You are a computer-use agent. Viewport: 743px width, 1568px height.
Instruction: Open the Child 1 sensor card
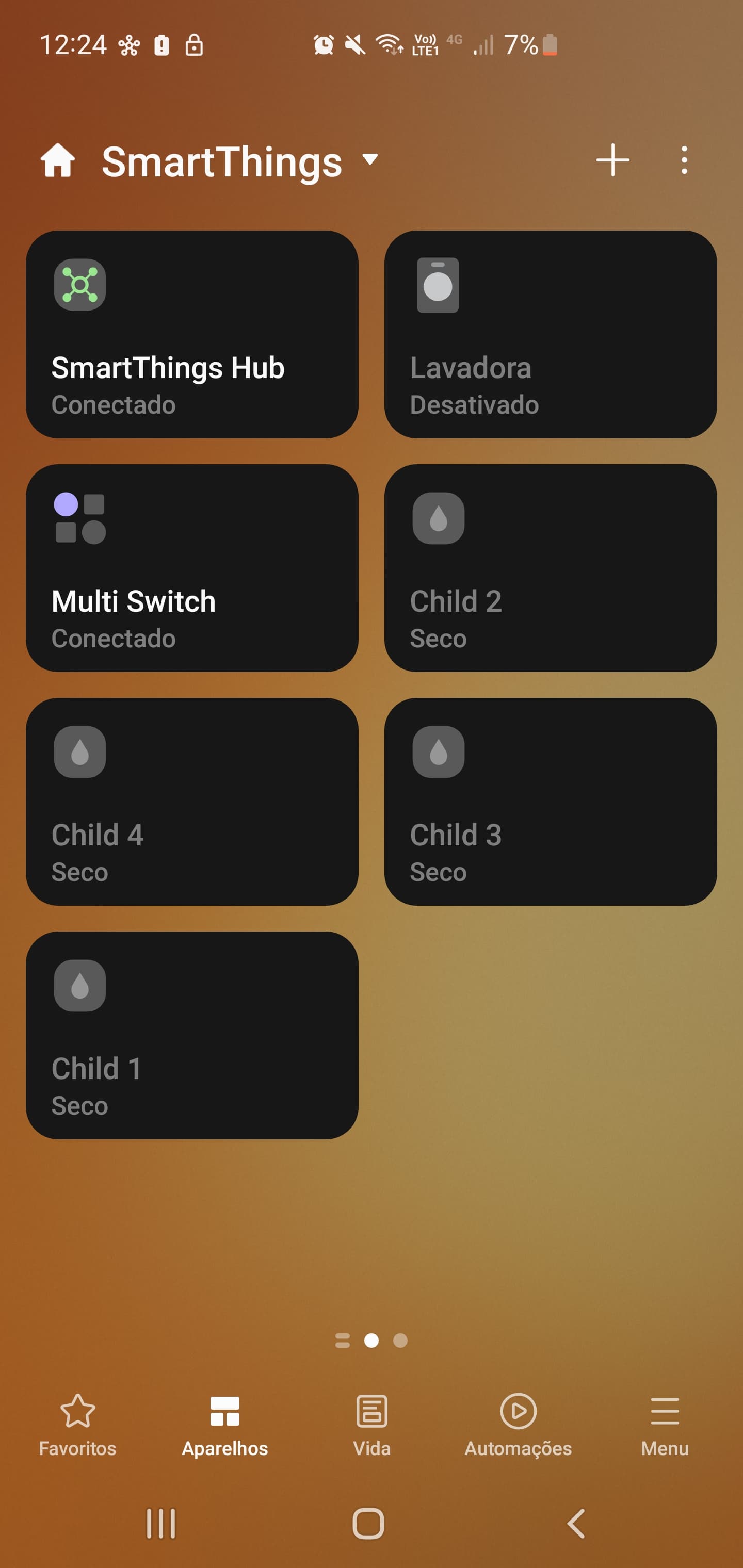point(192,1035)
